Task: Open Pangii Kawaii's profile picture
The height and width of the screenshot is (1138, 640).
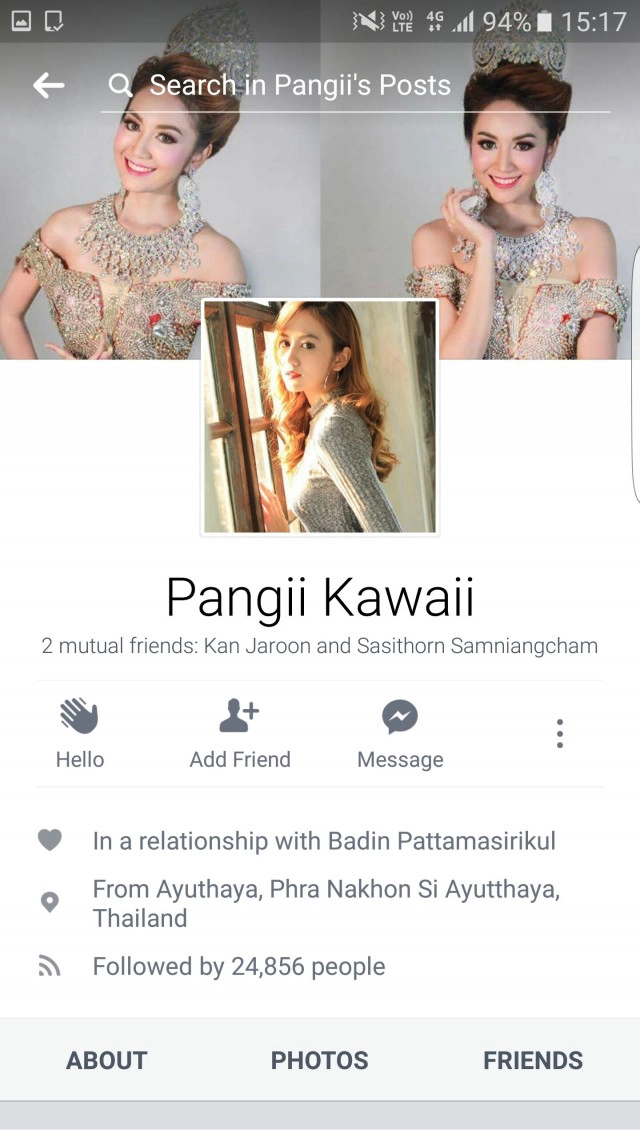Action: [x=320, y=417]
